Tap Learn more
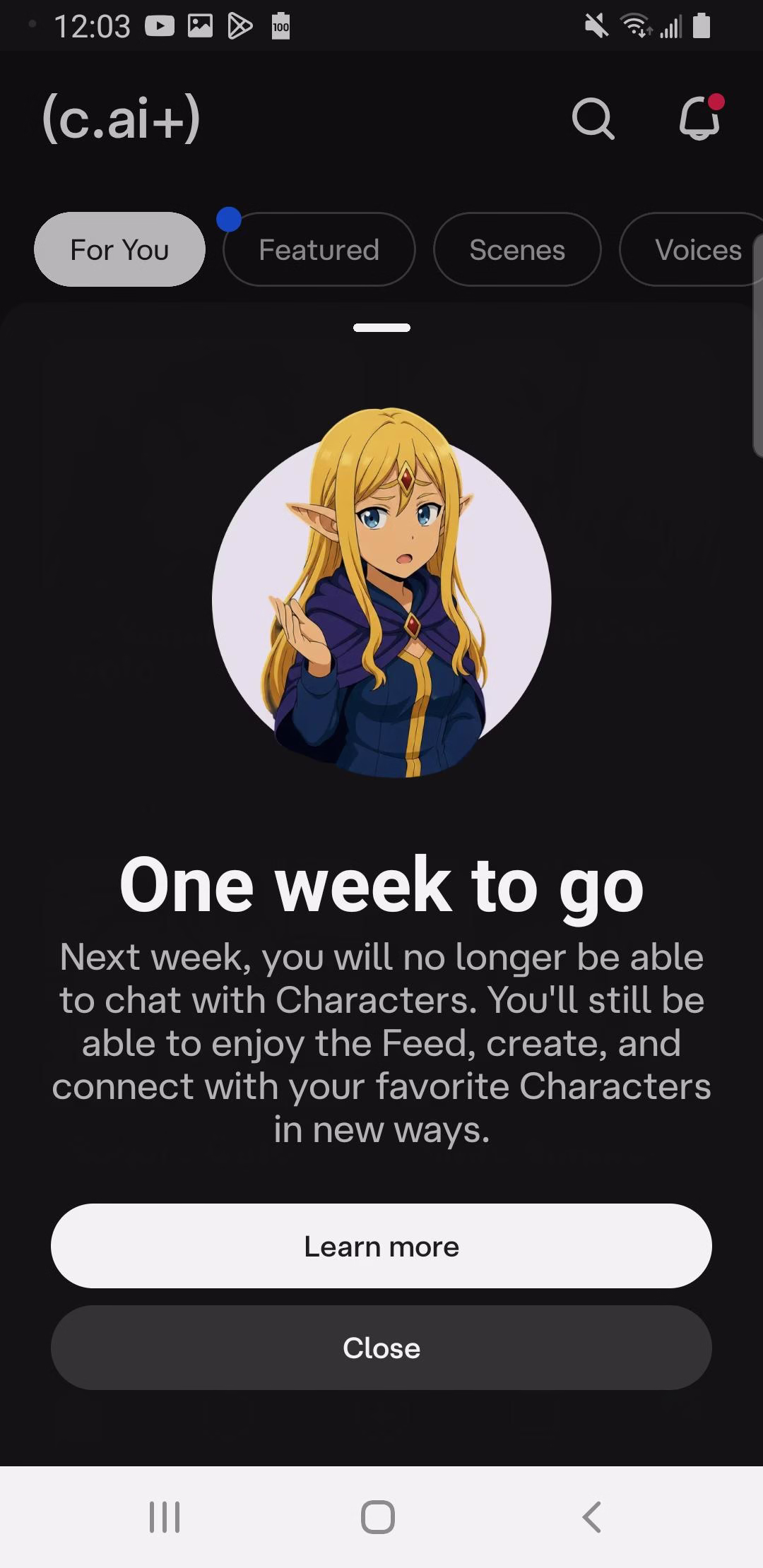Viewport: 763px width, 1568px height. pos(381,1246)
